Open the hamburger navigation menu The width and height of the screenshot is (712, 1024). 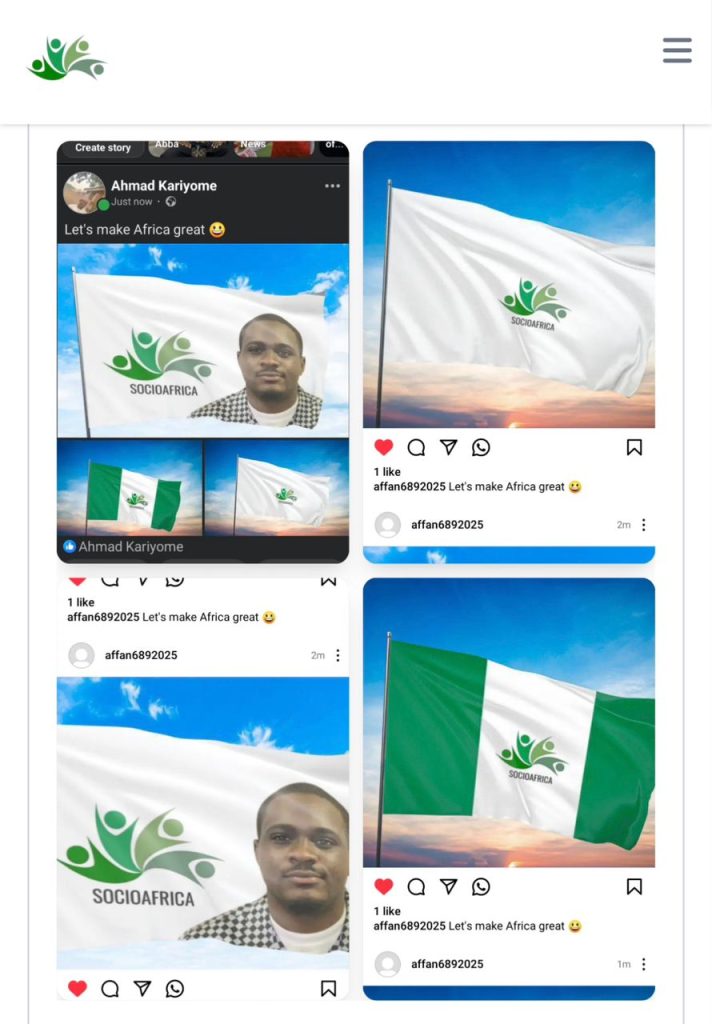click(677, 50)
